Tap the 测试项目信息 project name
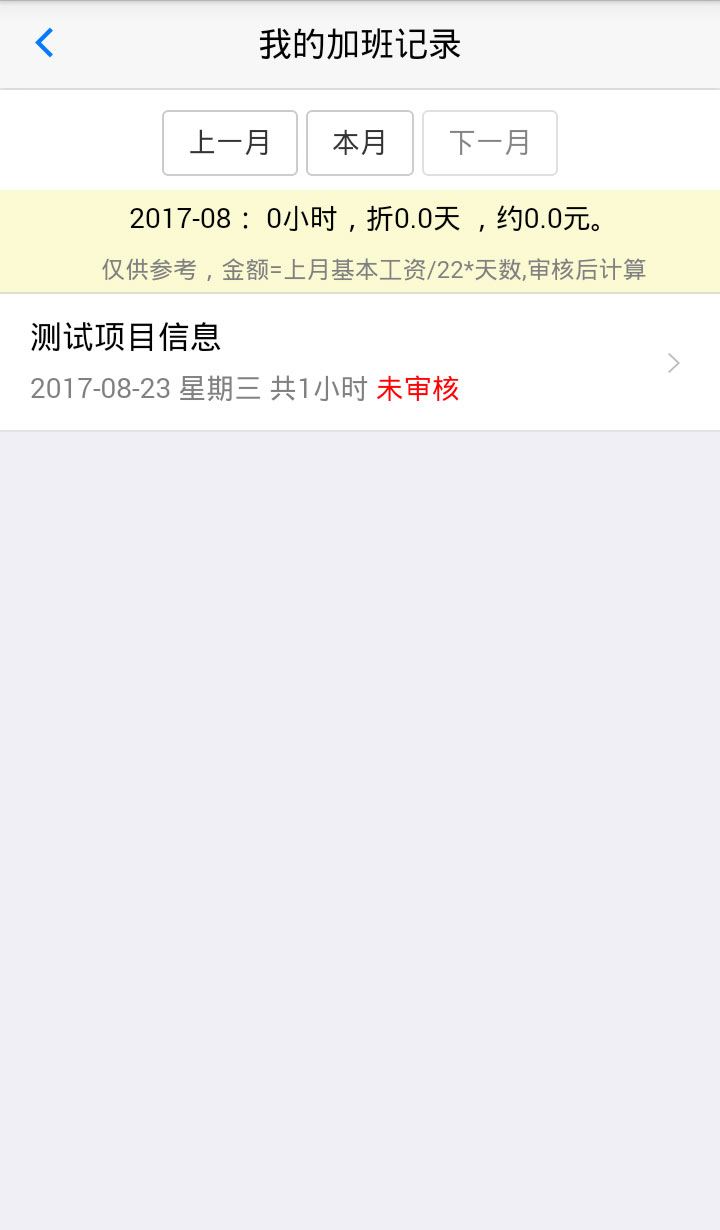This screenshot has width=720, height=1230. click(x=124, y=338)
